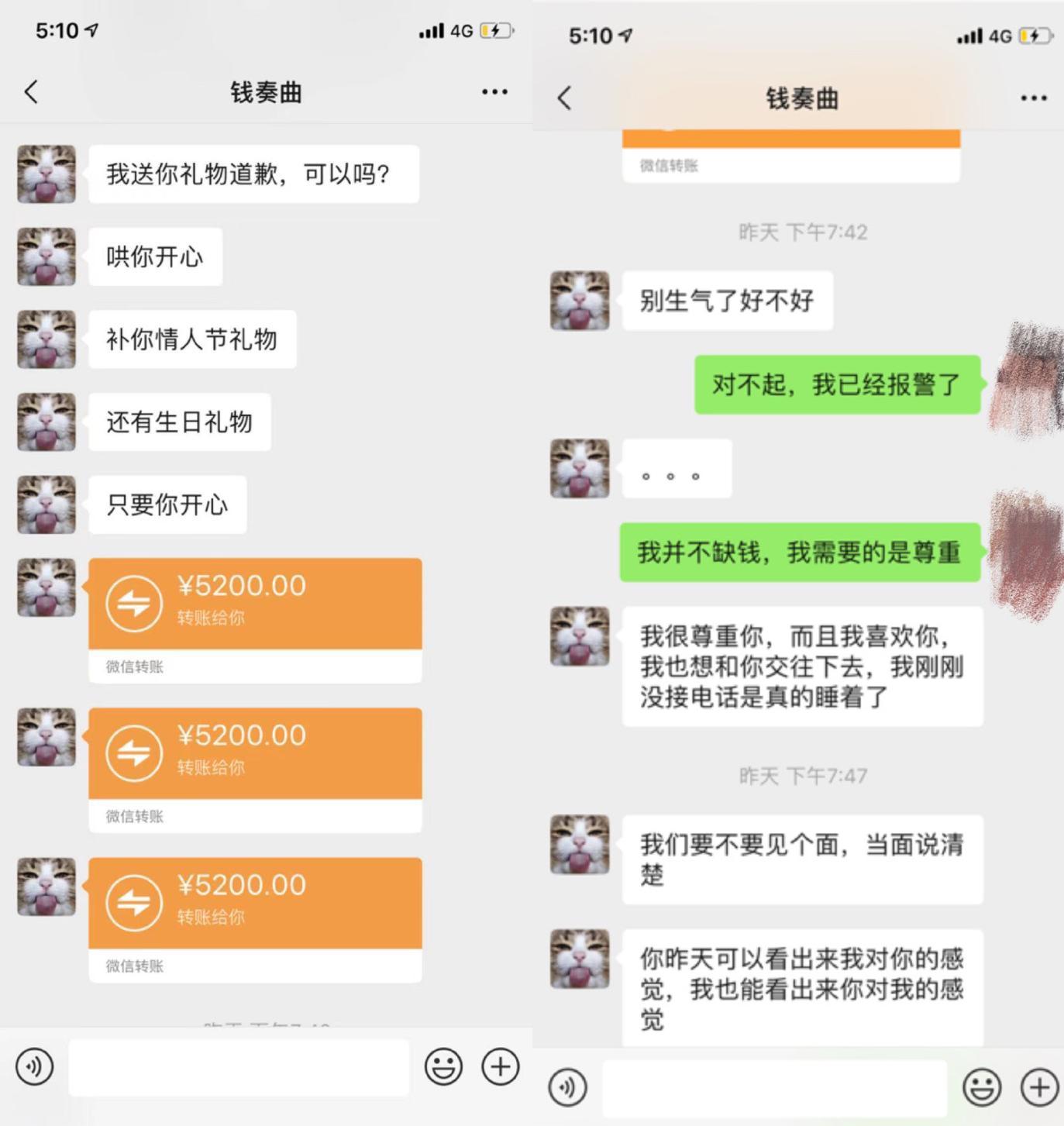
Task: Tap the message input field in the left chat
Action: pos(240,1067)
